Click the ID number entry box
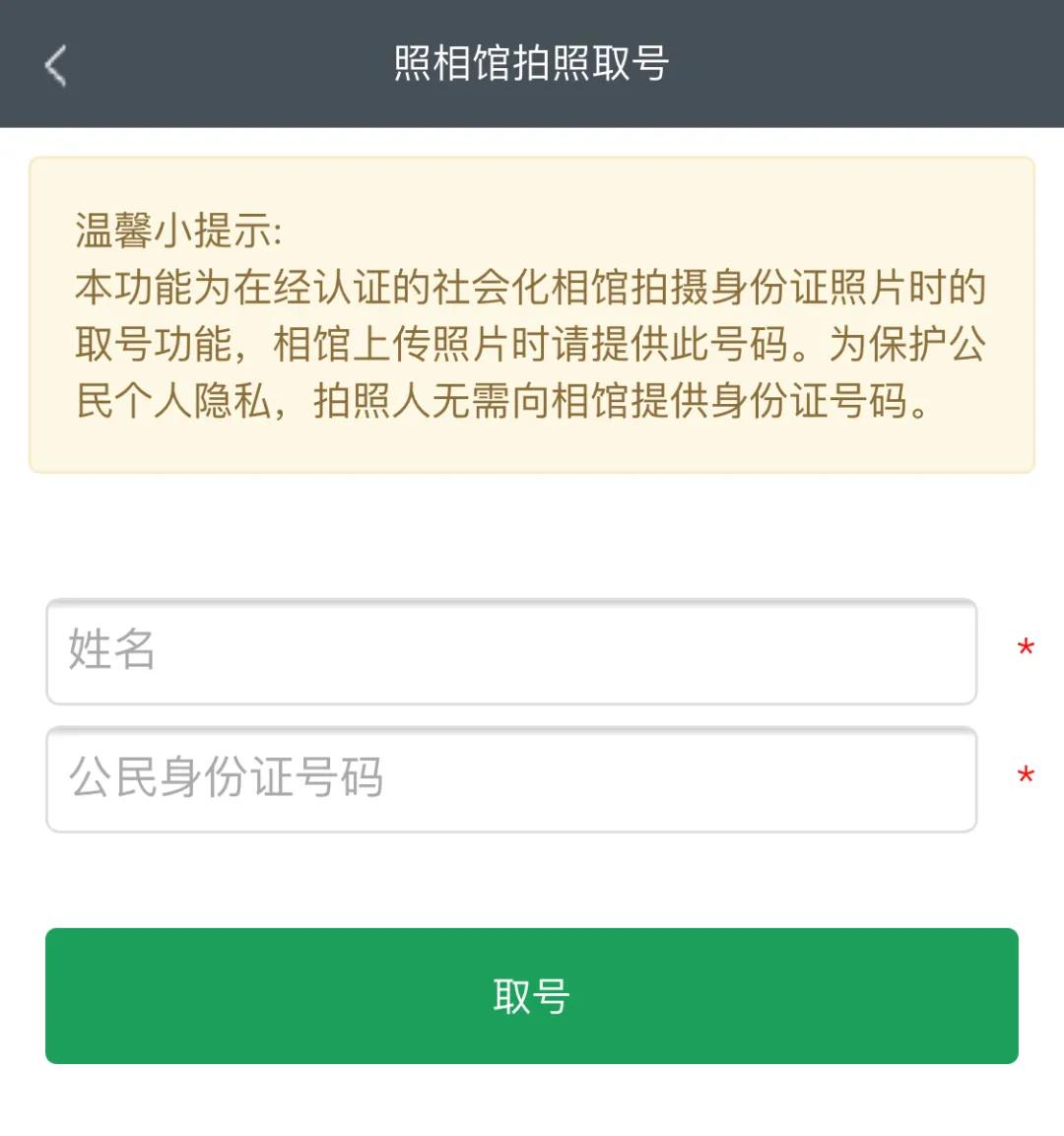 click(x=512, y=780)
